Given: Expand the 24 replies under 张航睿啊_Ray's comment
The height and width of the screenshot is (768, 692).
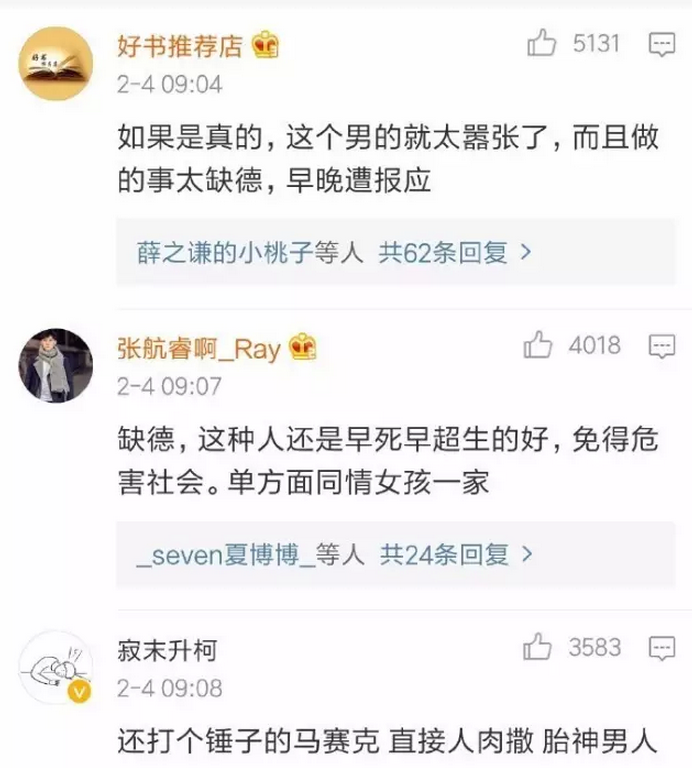Looking at the screenshot, I should (335, 553).
